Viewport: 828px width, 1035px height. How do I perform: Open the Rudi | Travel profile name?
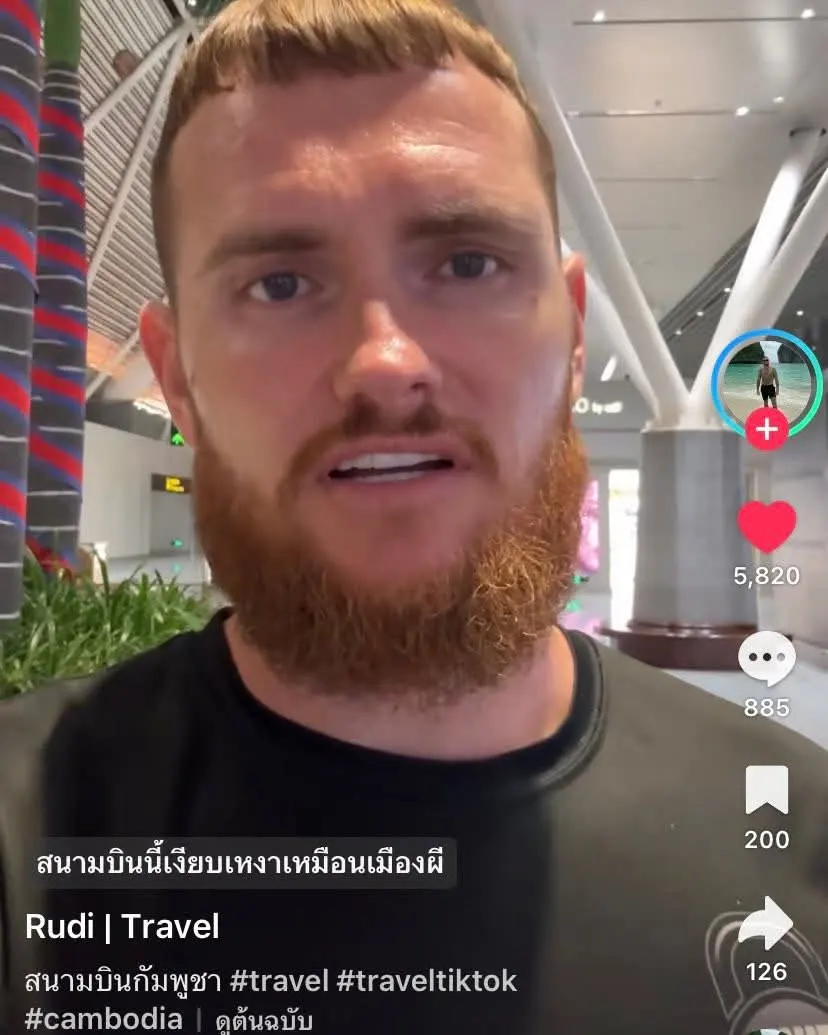122,927
